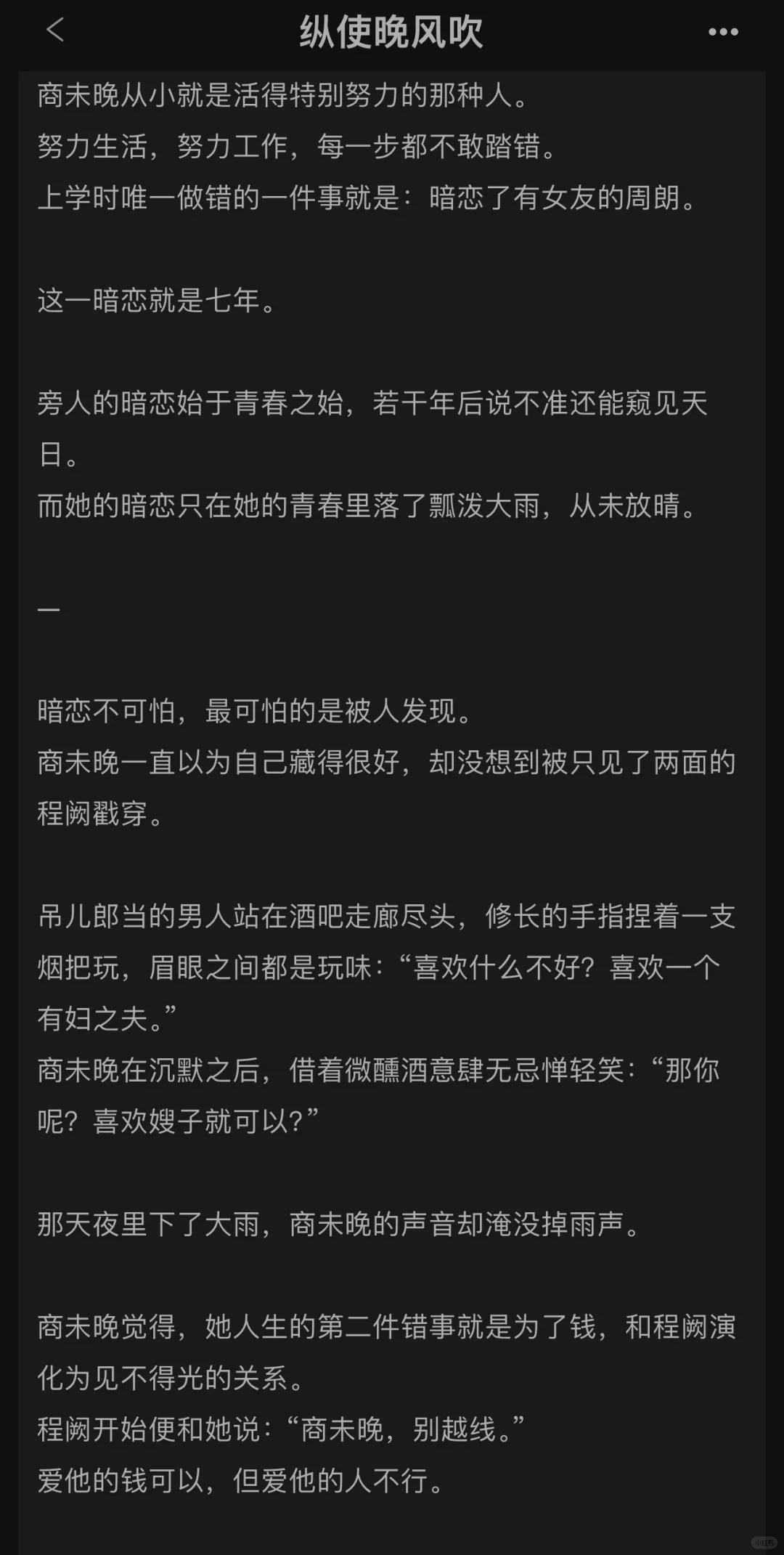Tap the back arrow beside 纵使晚风吹
The width and height of the screenshot is (784, 1555).
[x=55, y=31]
